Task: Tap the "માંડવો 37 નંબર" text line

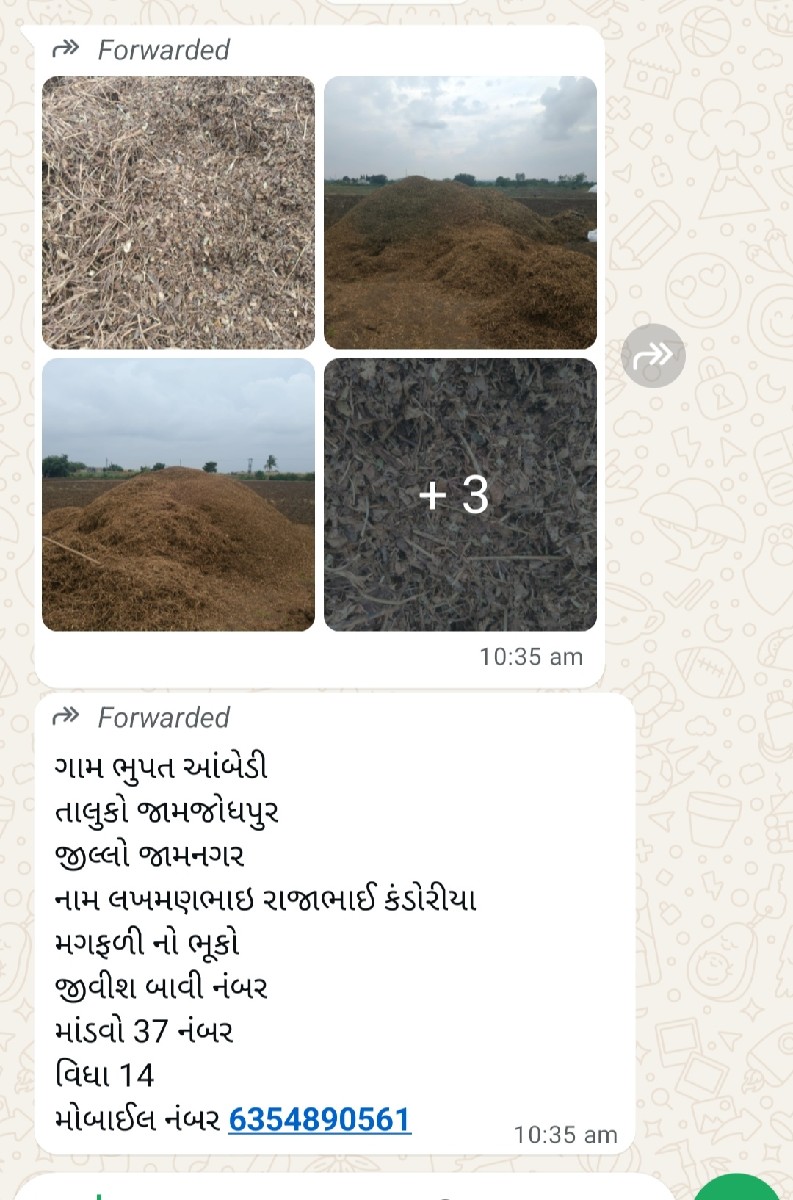Action: point(145,1030)
